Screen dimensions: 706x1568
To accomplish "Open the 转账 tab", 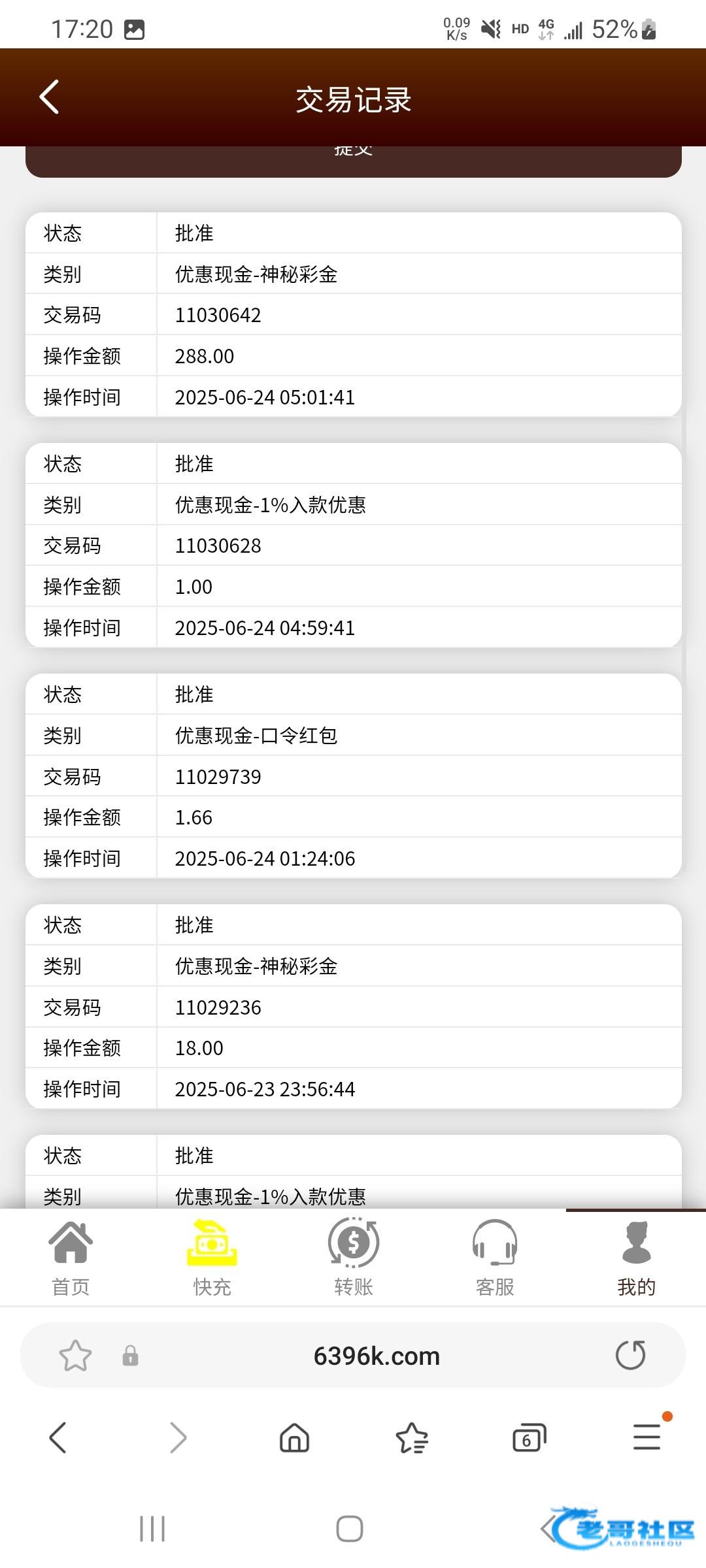I will click(353, 1258).
